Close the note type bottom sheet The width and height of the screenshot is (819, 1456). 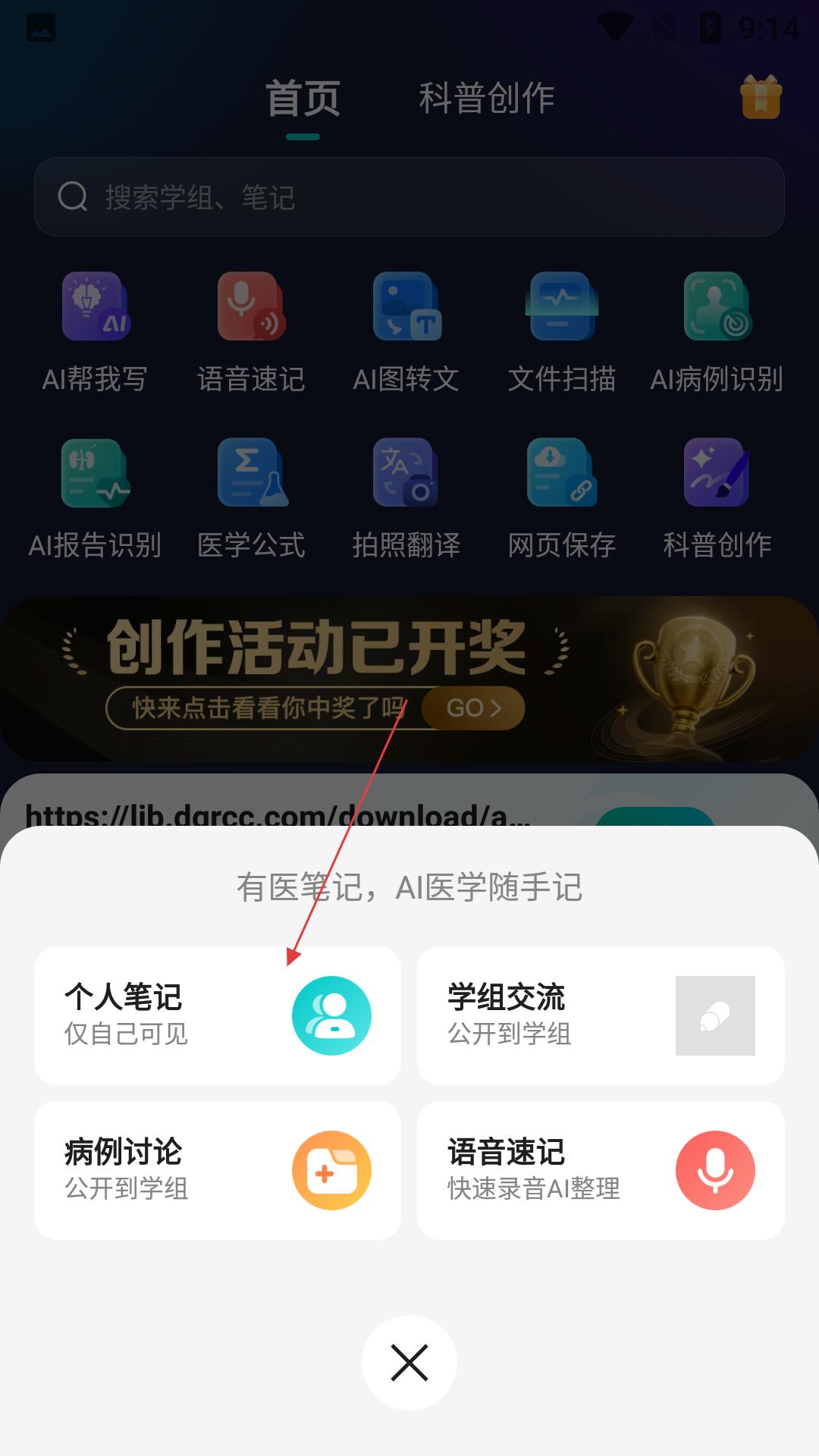pos(409,1363)
